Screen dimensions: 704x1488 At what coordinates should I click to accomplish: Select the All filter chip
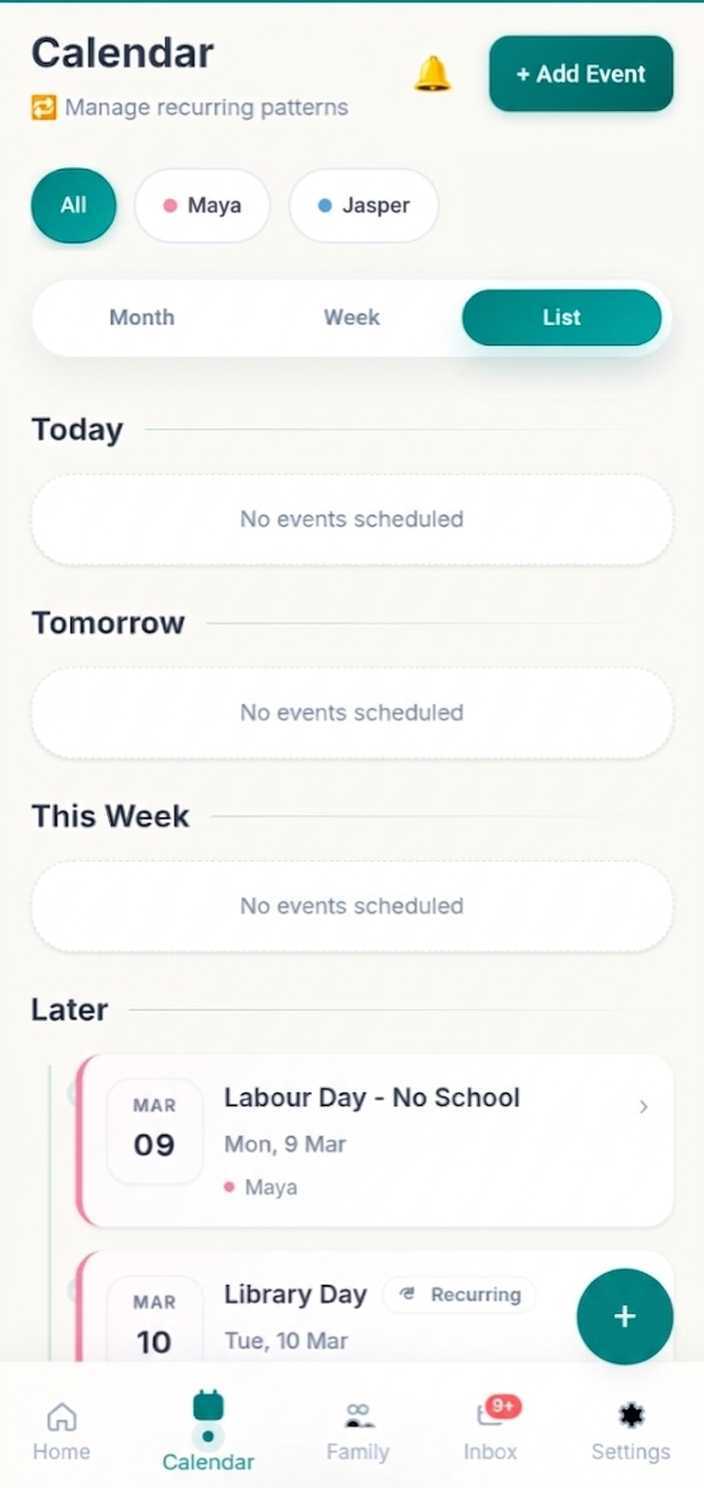coord(74,205)
